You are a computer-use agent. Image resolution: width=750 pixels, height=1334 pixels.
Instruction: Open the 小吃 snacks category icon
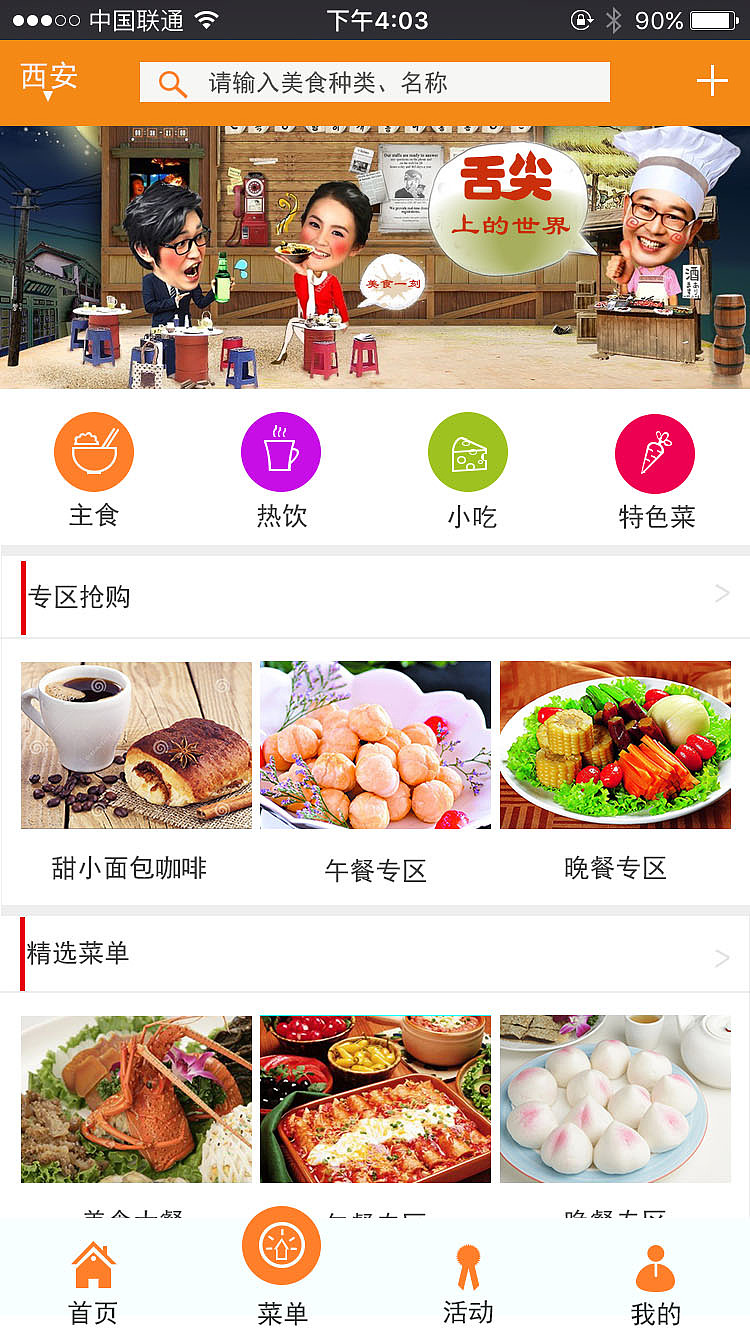[x=467, y=451]
